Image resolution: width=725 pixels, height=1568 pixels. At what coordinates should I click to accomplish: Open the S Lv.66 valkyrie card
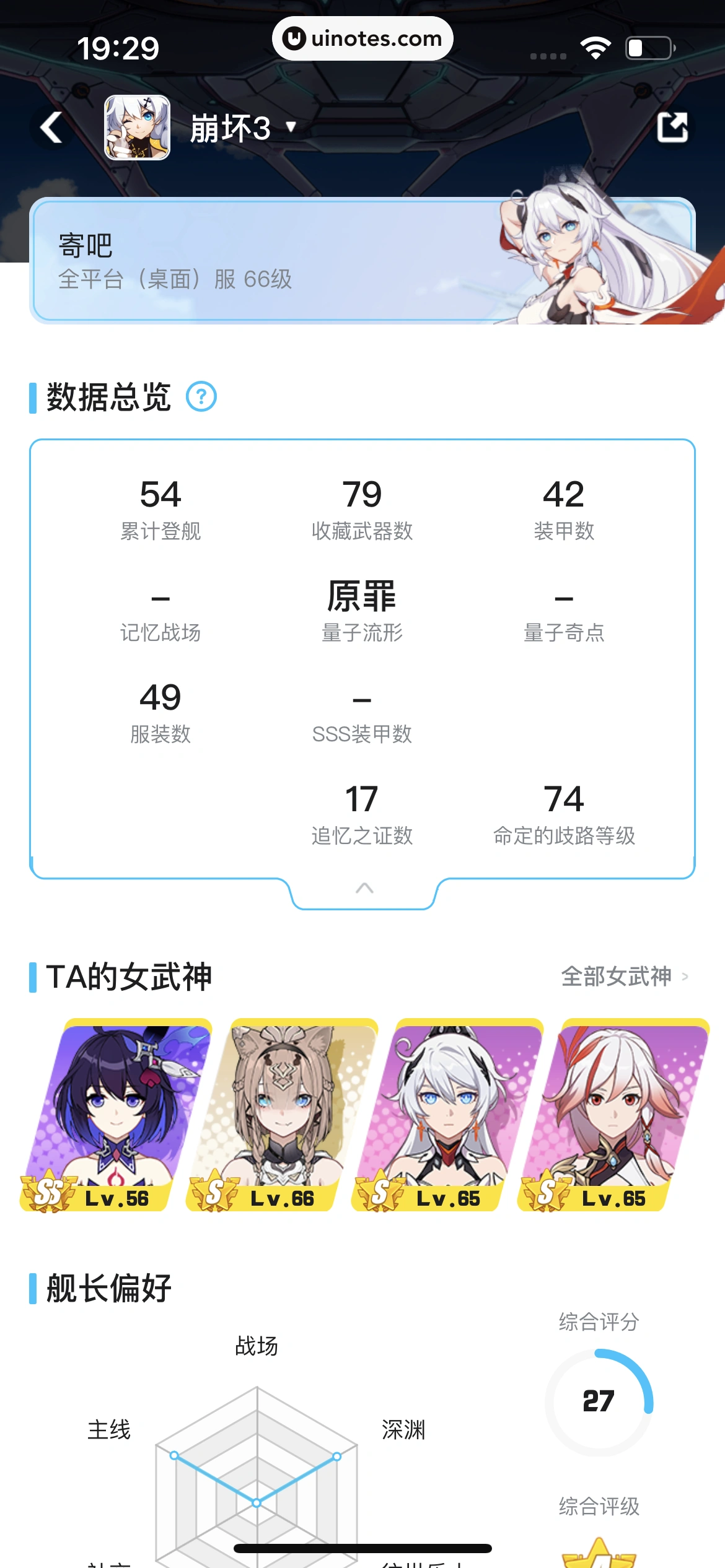click(x=281, y=1115)
